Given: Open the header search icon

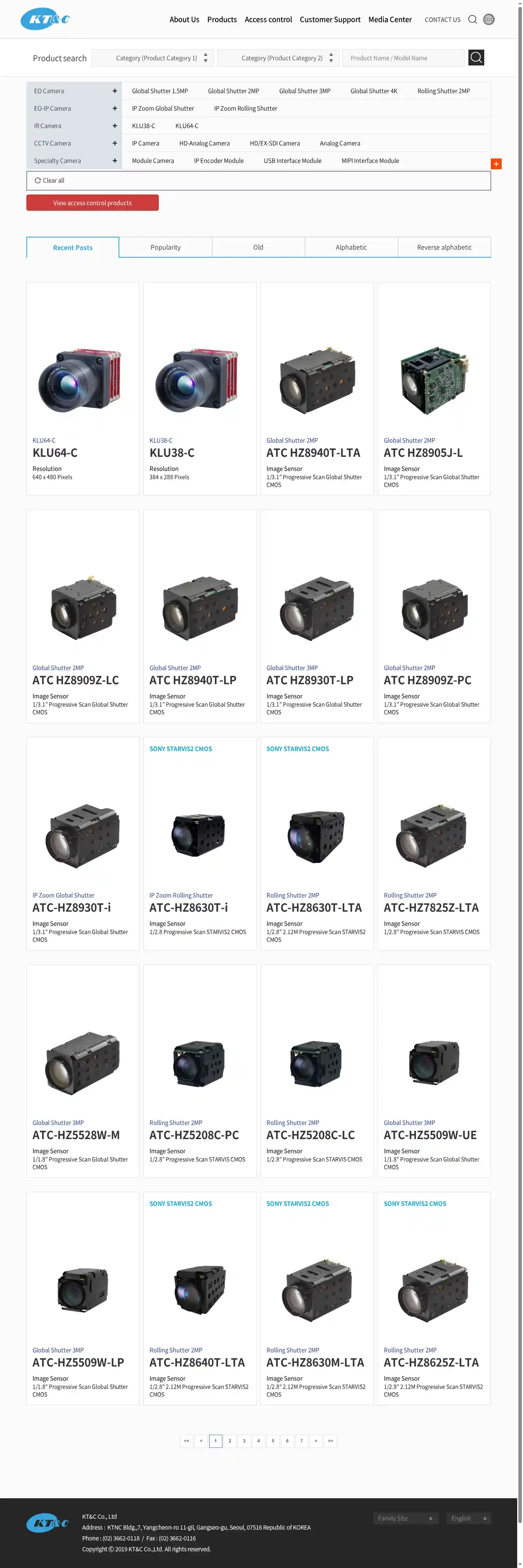Looking at the screenshot, I should click(472, 19).
